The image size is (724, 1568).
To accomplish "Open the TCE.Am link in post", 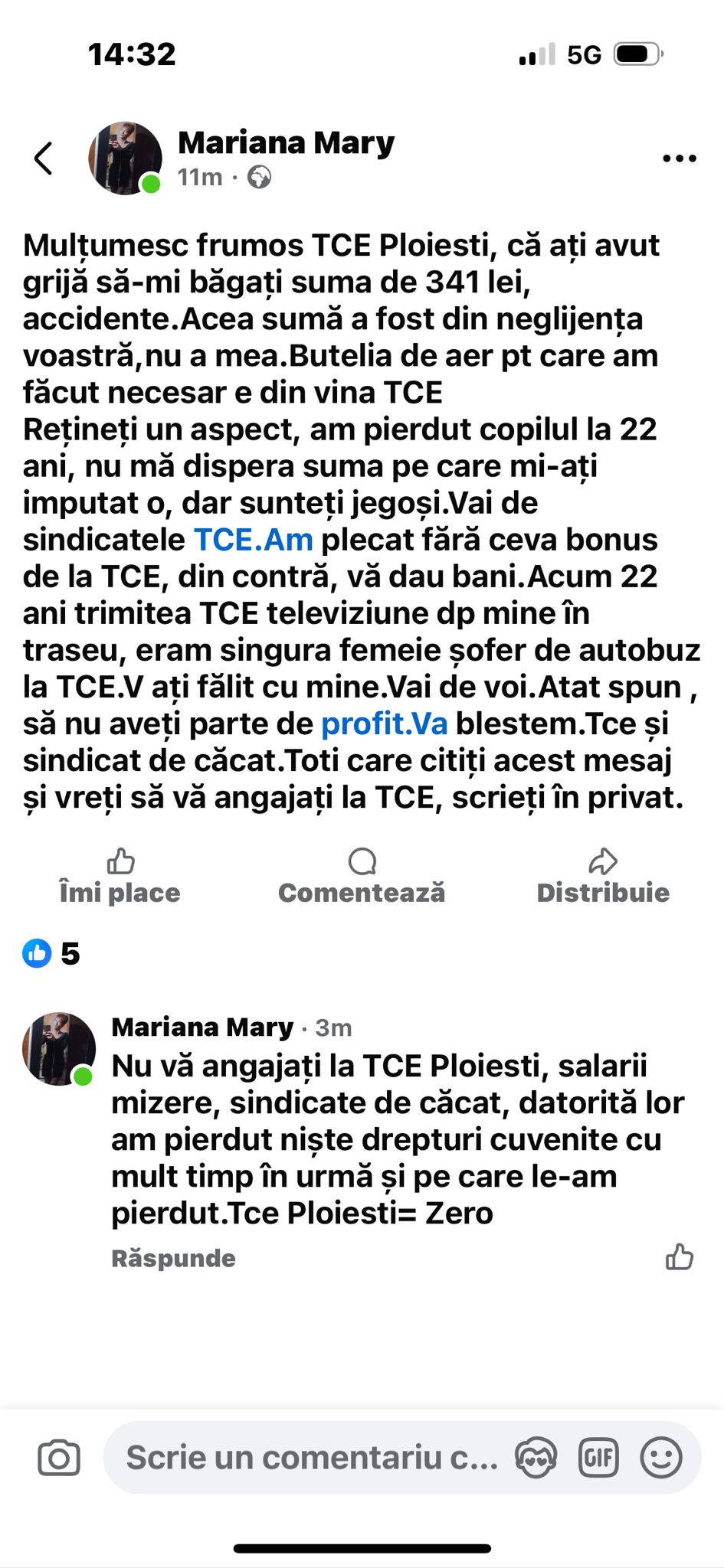I will [254, 540].
